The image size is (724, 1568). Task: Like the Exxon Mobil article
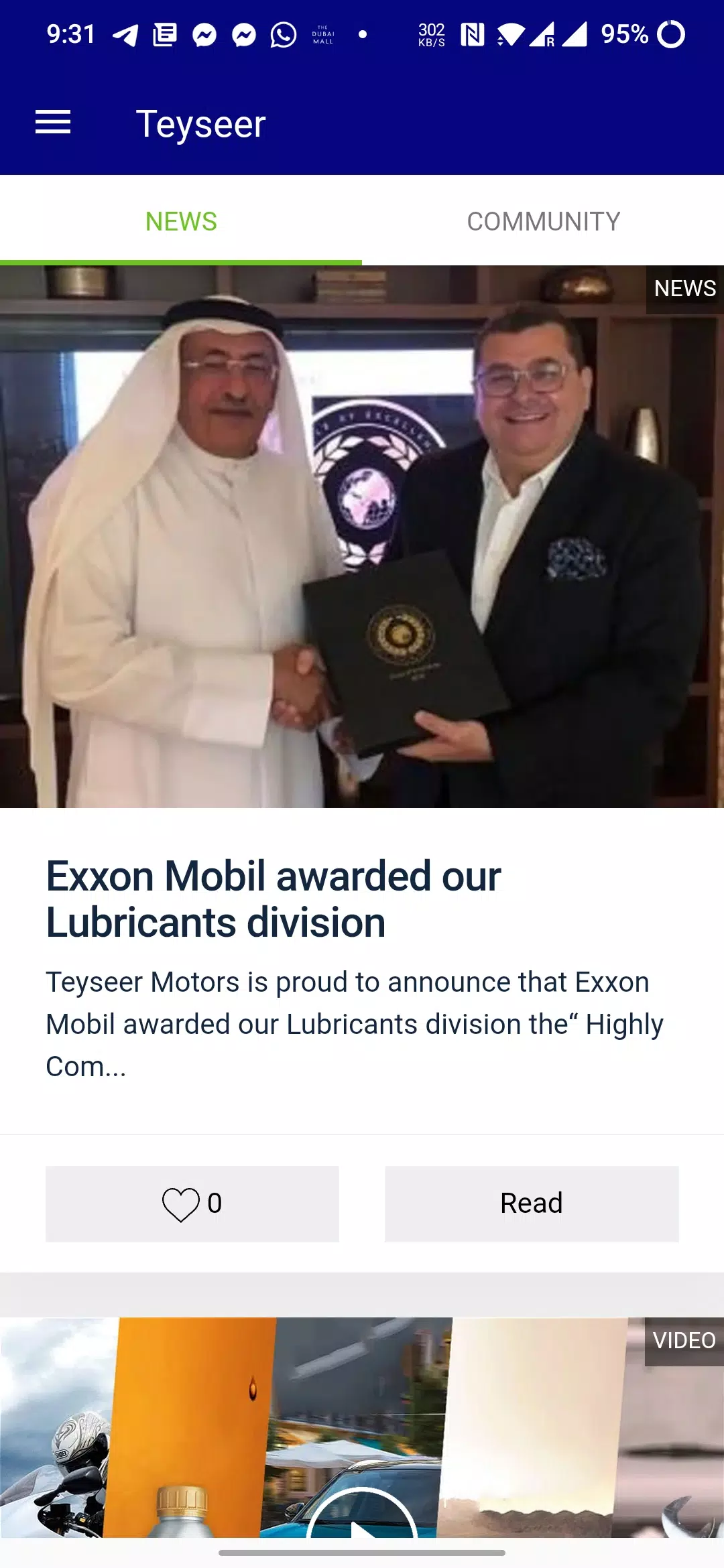192,1203
